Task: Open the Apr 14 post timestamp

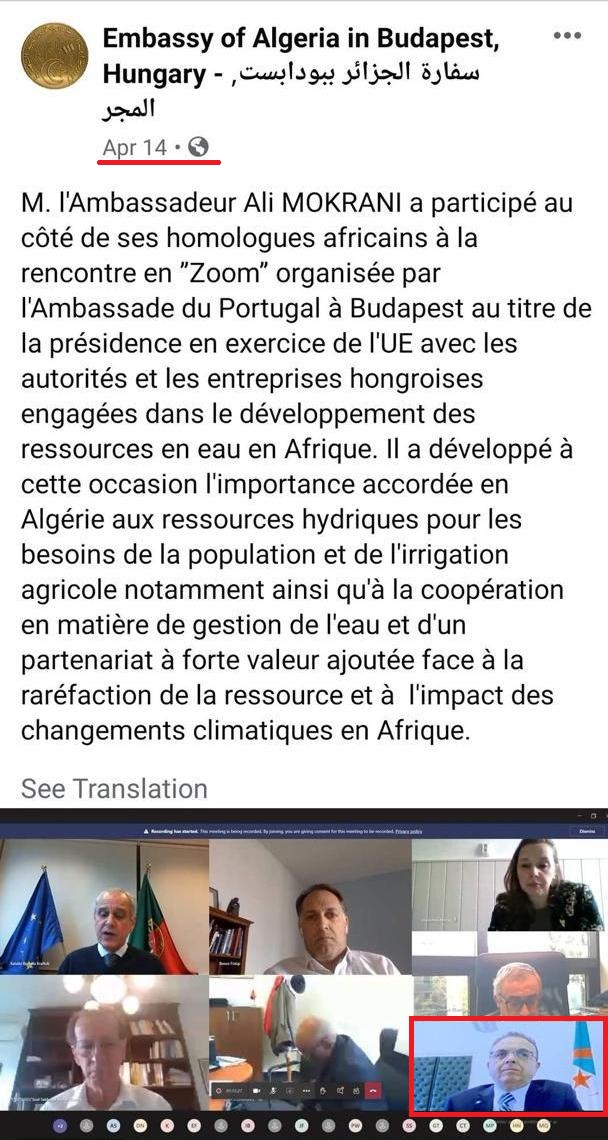Action: tap(134, 147)
